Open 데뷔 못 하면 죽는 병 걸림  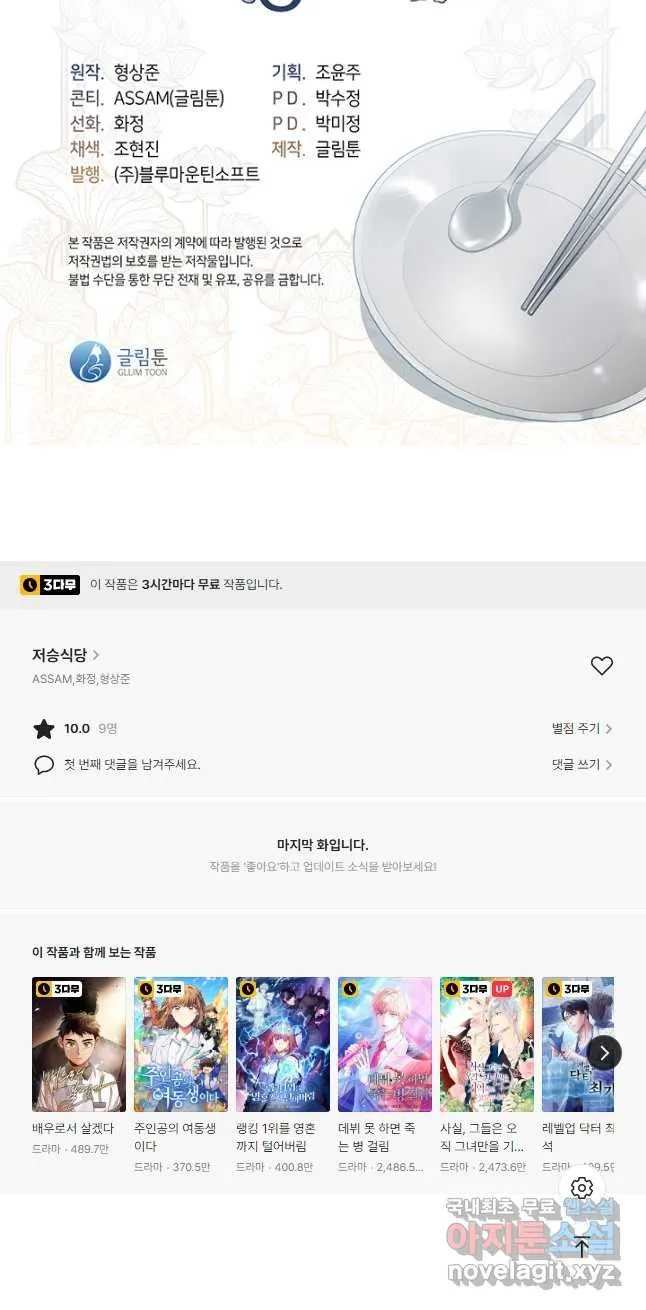385,1044
